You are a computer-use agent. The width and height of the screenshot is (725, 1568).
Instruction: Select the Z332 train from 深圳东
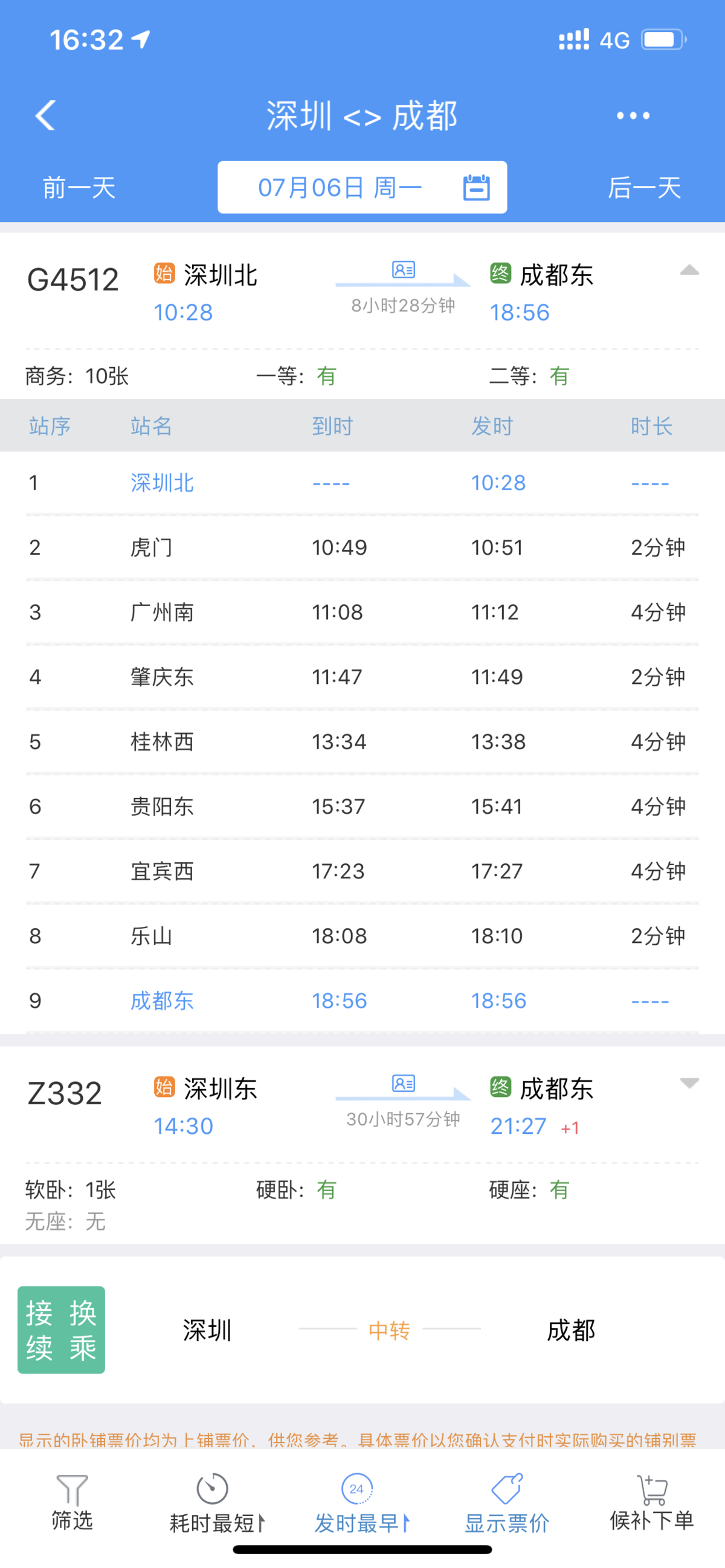[x=362, y=1106]
